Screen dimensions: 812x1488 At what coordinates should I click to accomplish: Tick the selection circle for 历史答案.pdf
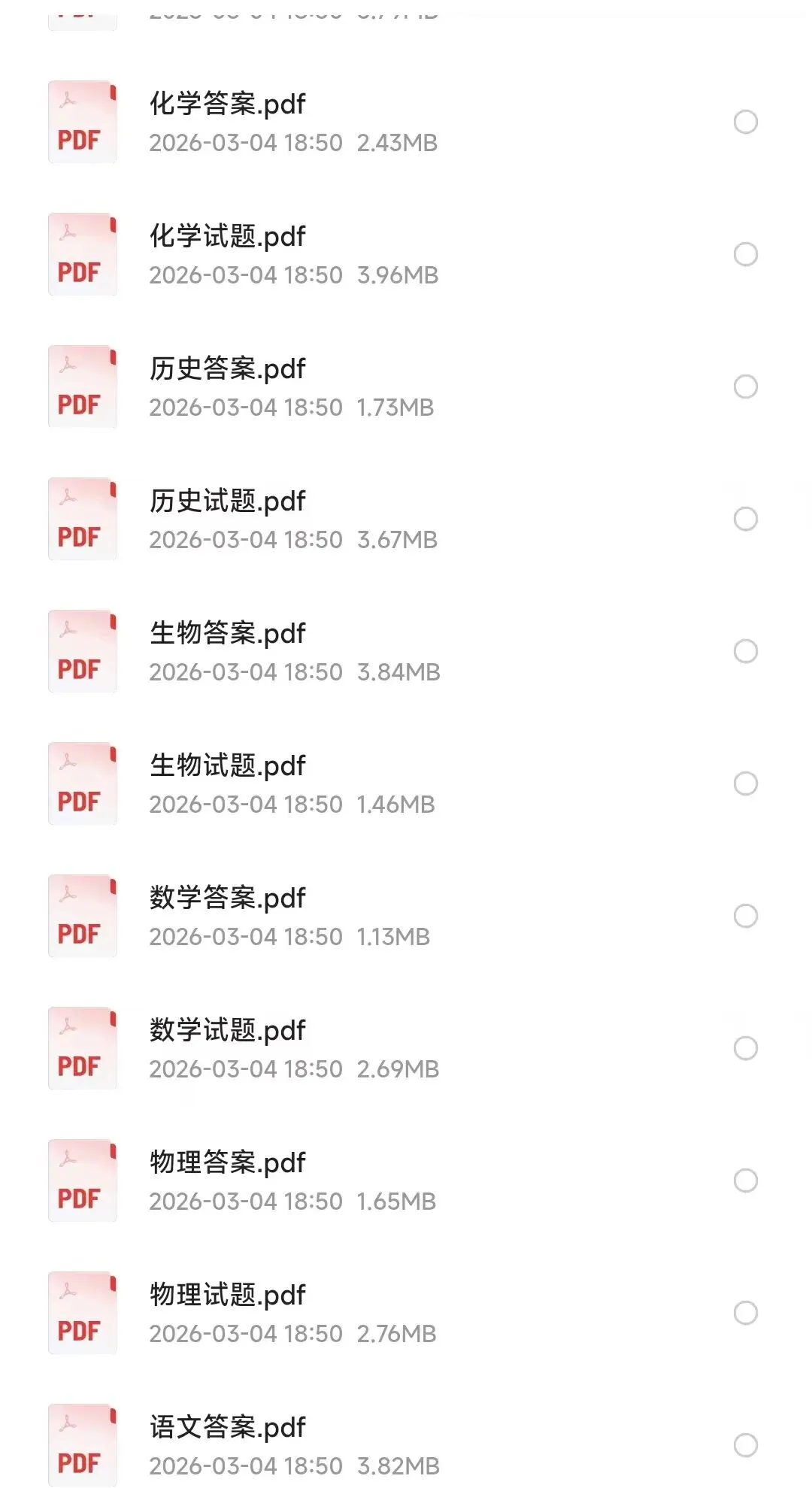pyautogui.click(x=745, y=386)
